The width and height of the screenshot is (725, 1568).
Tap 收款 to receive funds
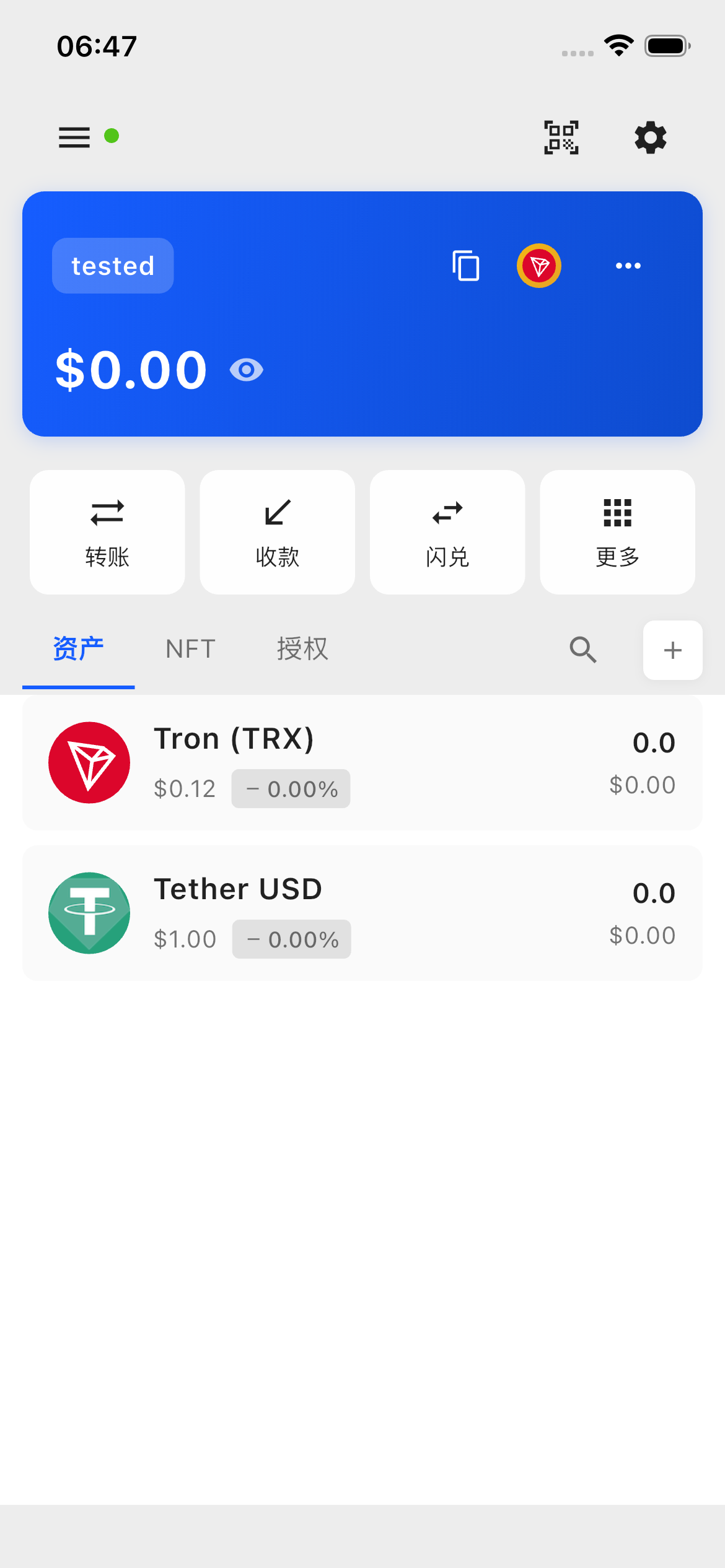click(x=278, y=532)
